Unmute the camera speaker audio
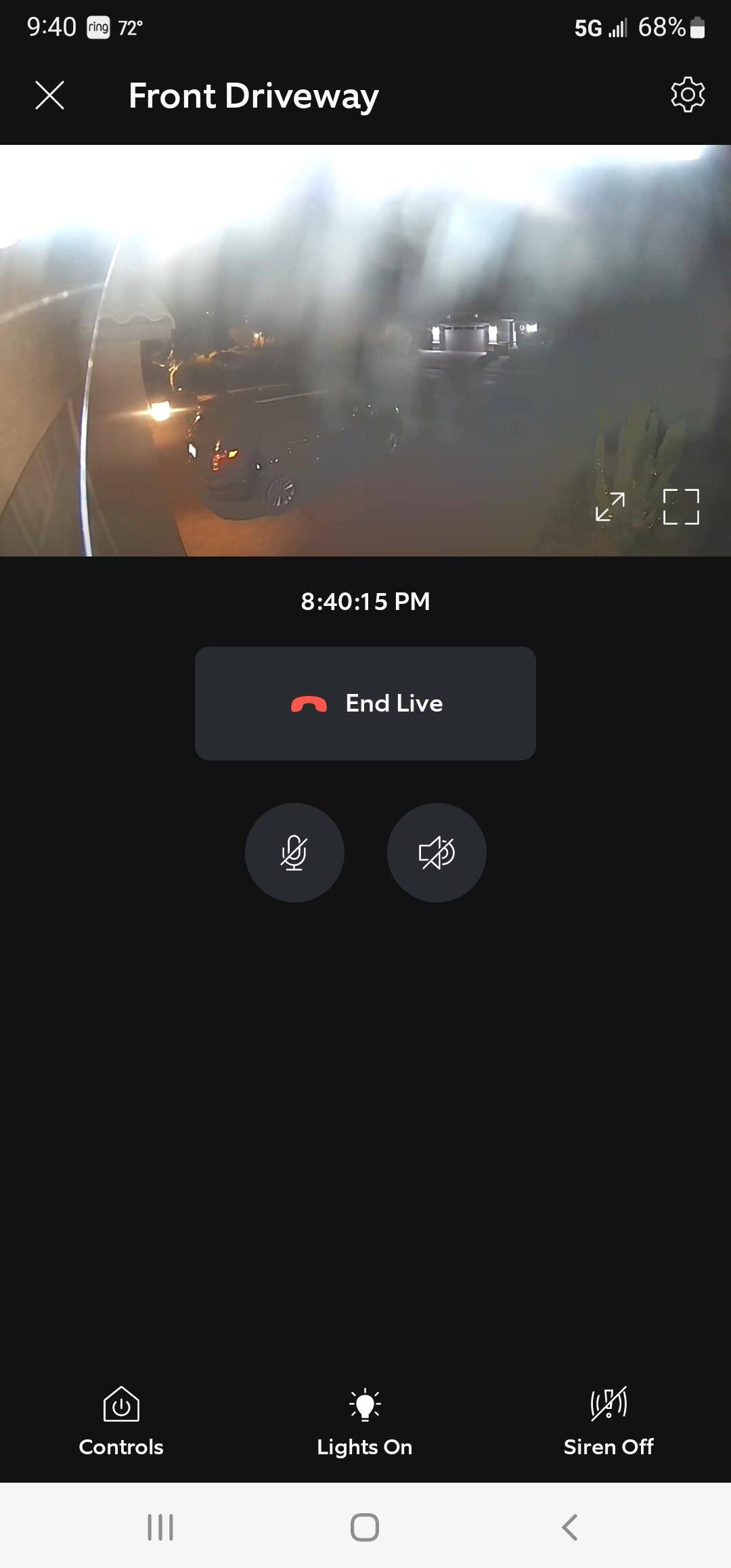Screen dimensions: 731x1568 click(x=437, y=852)
